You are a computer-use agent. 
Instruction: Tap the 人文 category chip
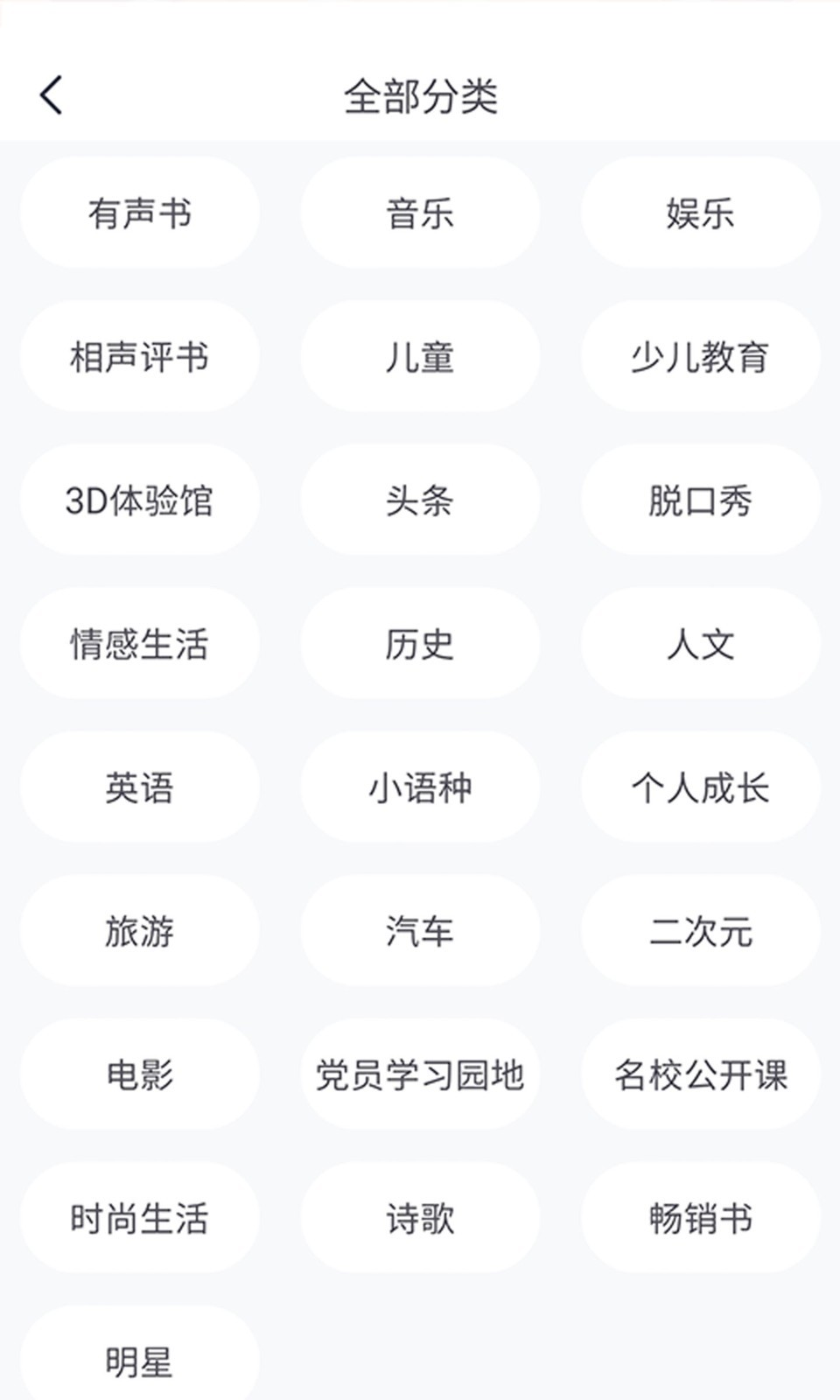(700, 644)
